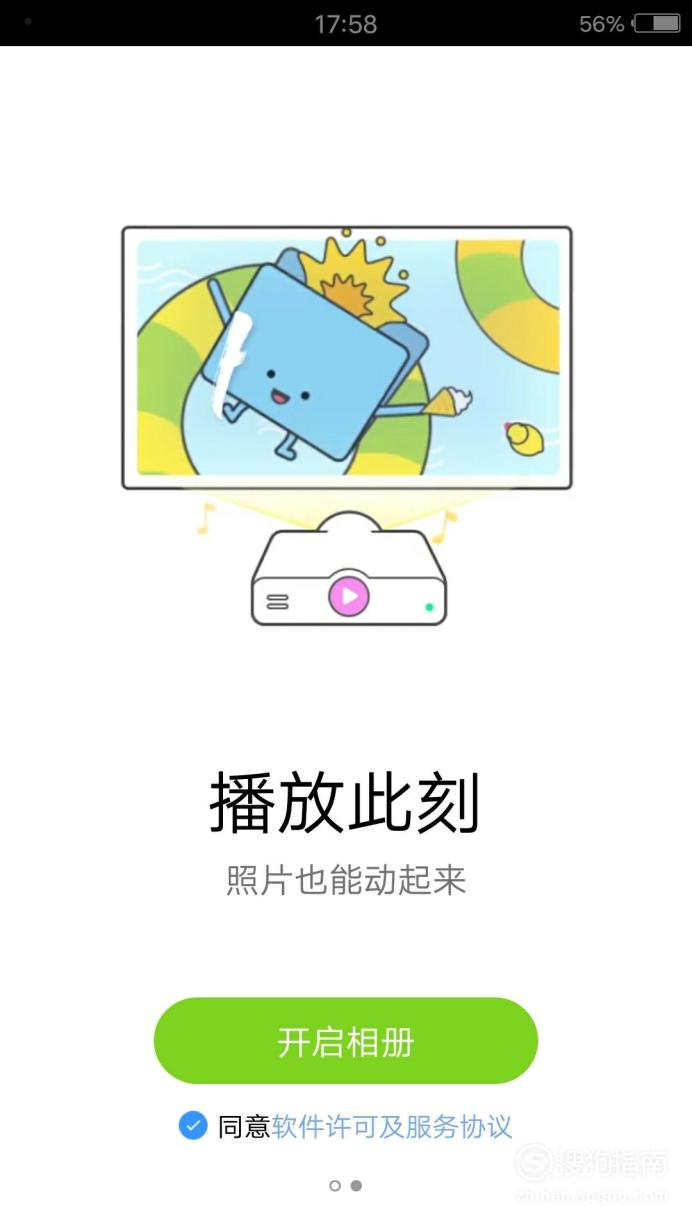
Task: Uncheck the 同意 agreement checkbox
Action: click(x=193, y=1126)
